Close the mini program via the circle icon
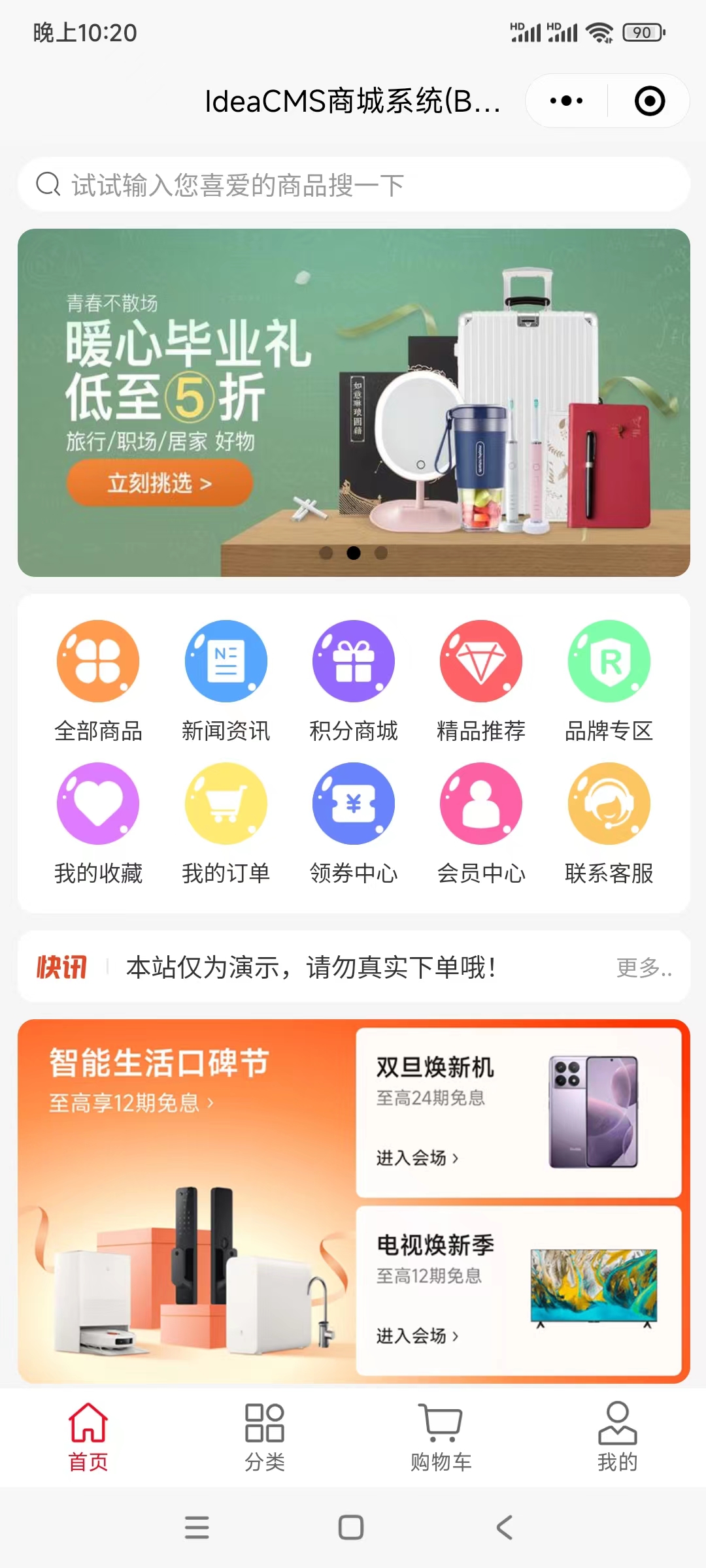 click(649, 101)
